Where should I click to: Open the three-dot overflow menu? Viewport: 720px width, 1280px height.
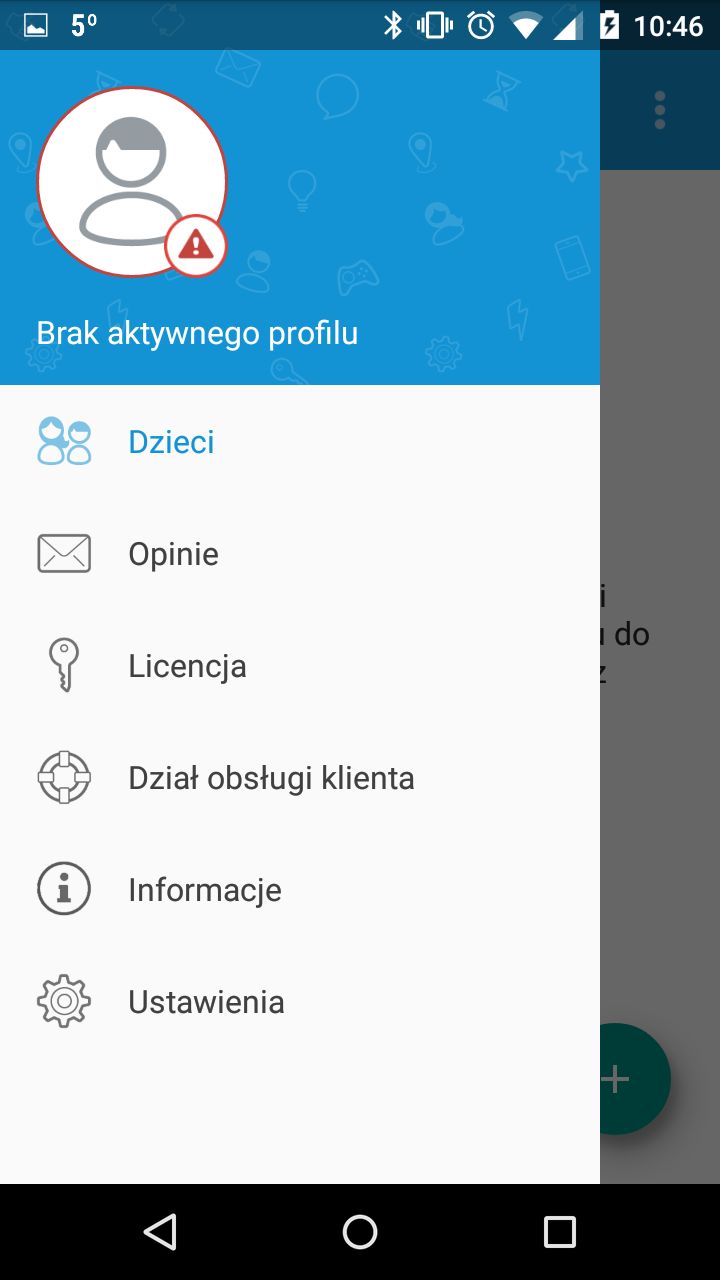(659, 110)
